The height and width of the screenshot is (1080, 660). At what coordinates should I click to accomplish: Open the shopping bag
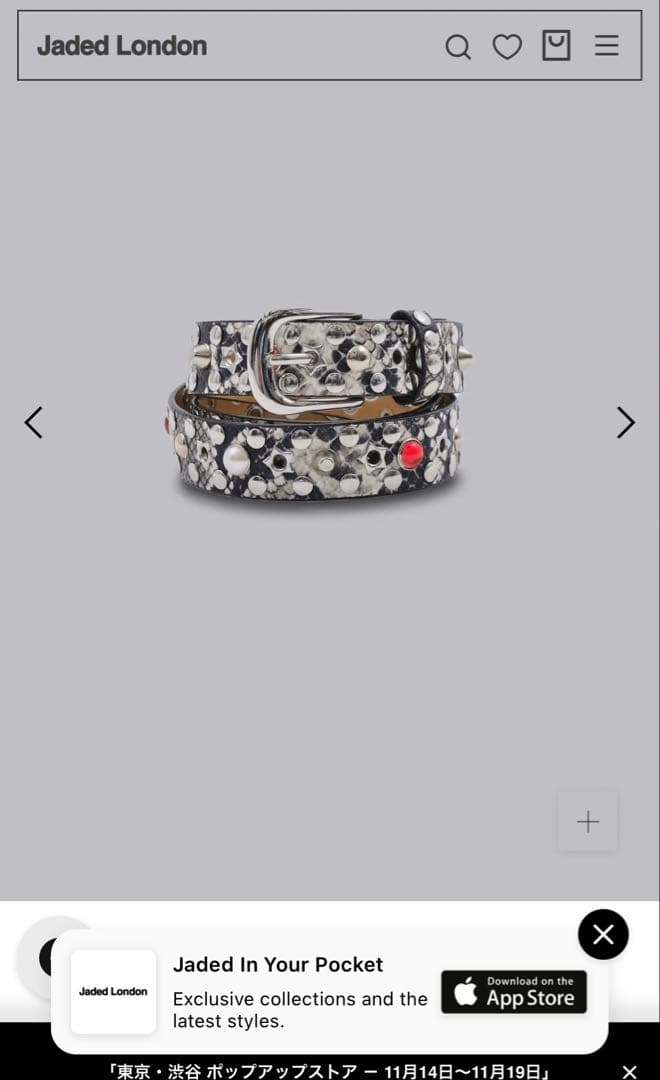[556, 46]
